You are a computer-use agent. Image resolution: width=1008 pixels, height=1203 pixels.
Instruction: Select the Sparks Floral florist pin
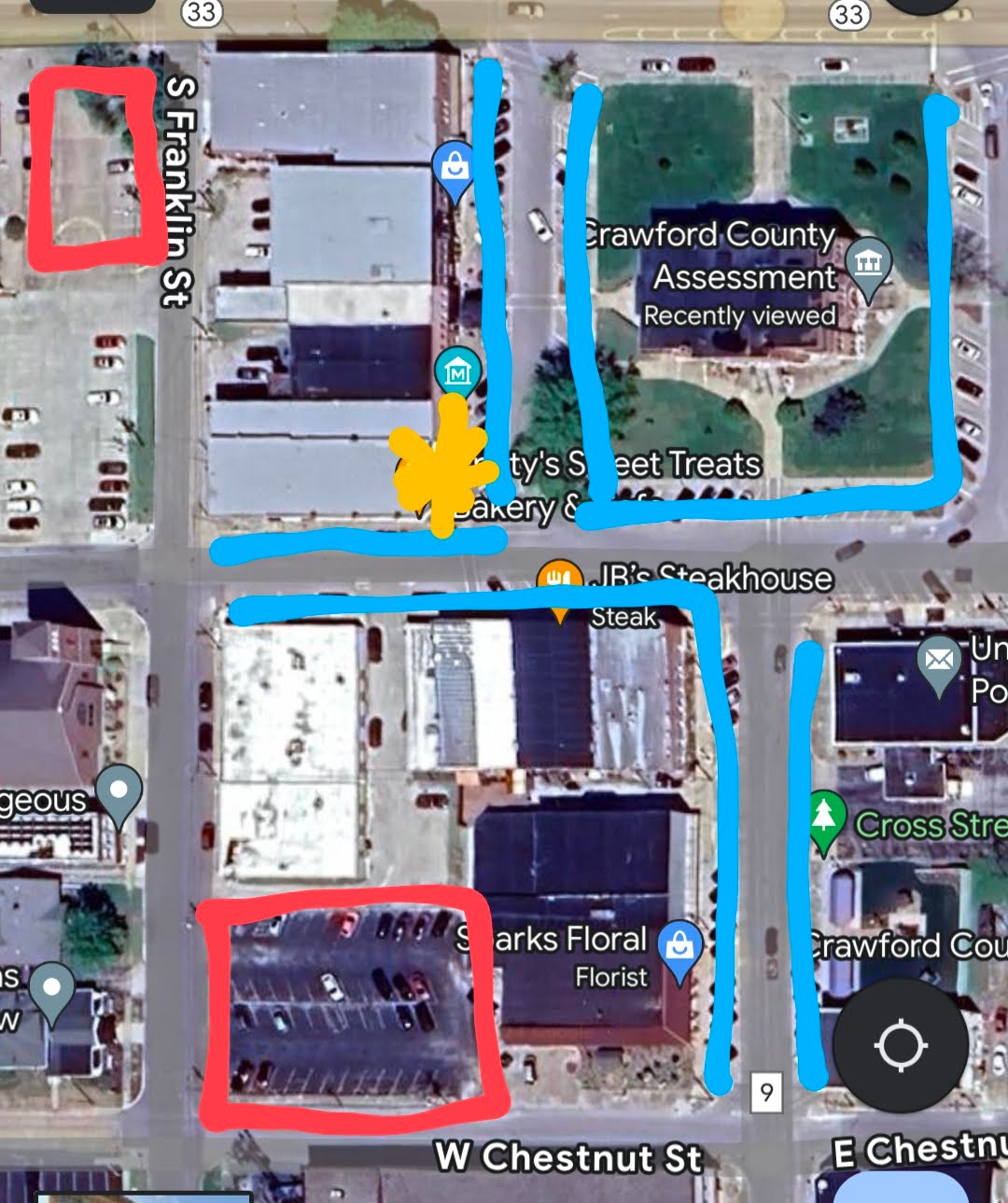point(680,948)
